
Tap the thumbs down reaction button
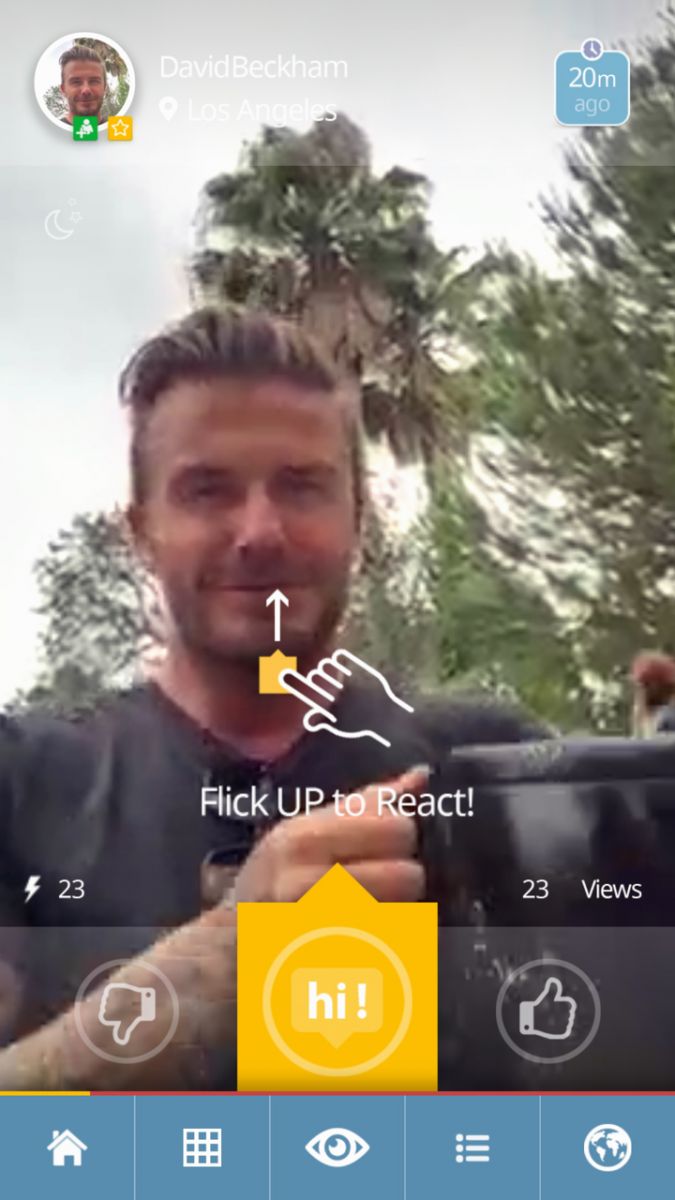(126, 1011)
